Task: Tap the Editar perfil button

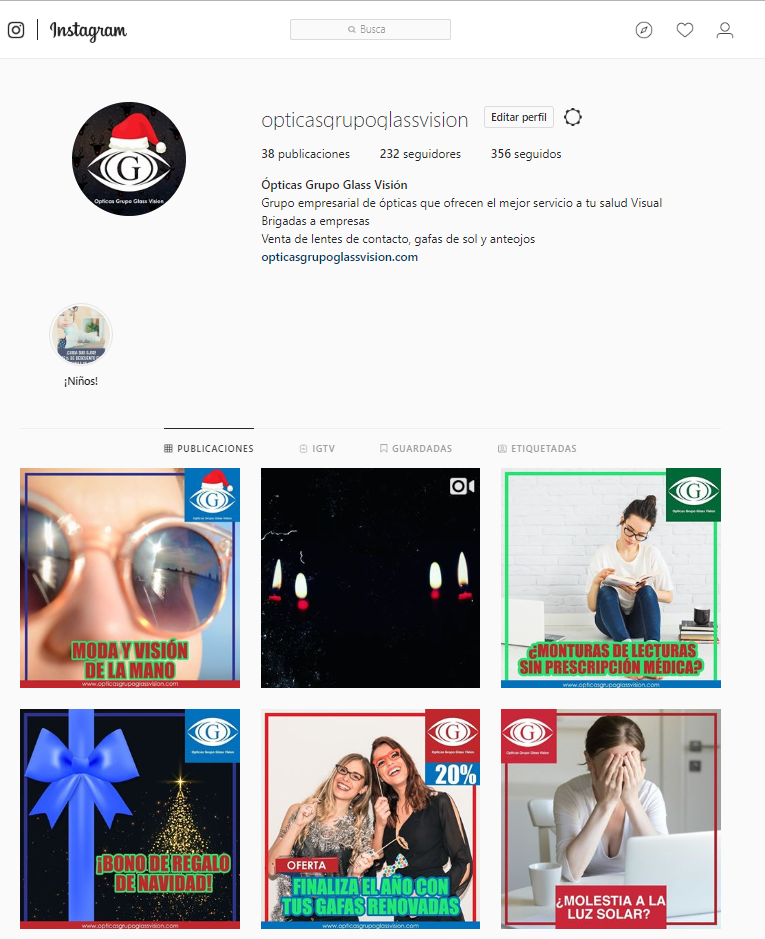Action: point(519,117)
